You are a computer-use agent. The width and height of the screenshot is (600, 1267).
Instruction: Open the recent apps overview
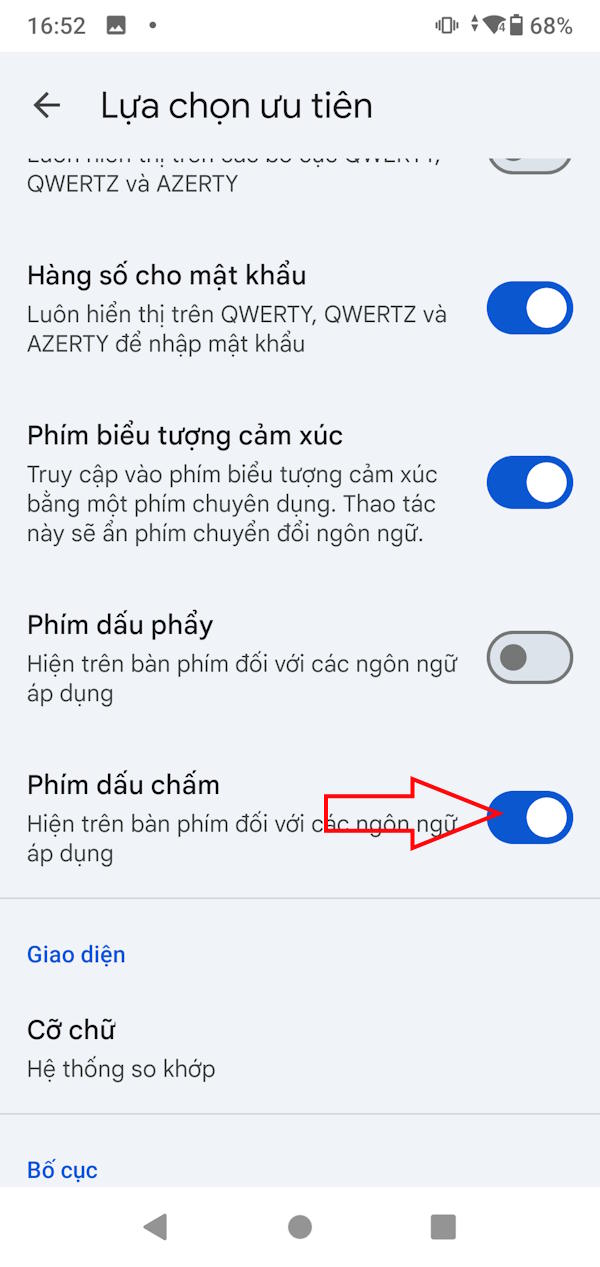click(x=443, y=1227)
